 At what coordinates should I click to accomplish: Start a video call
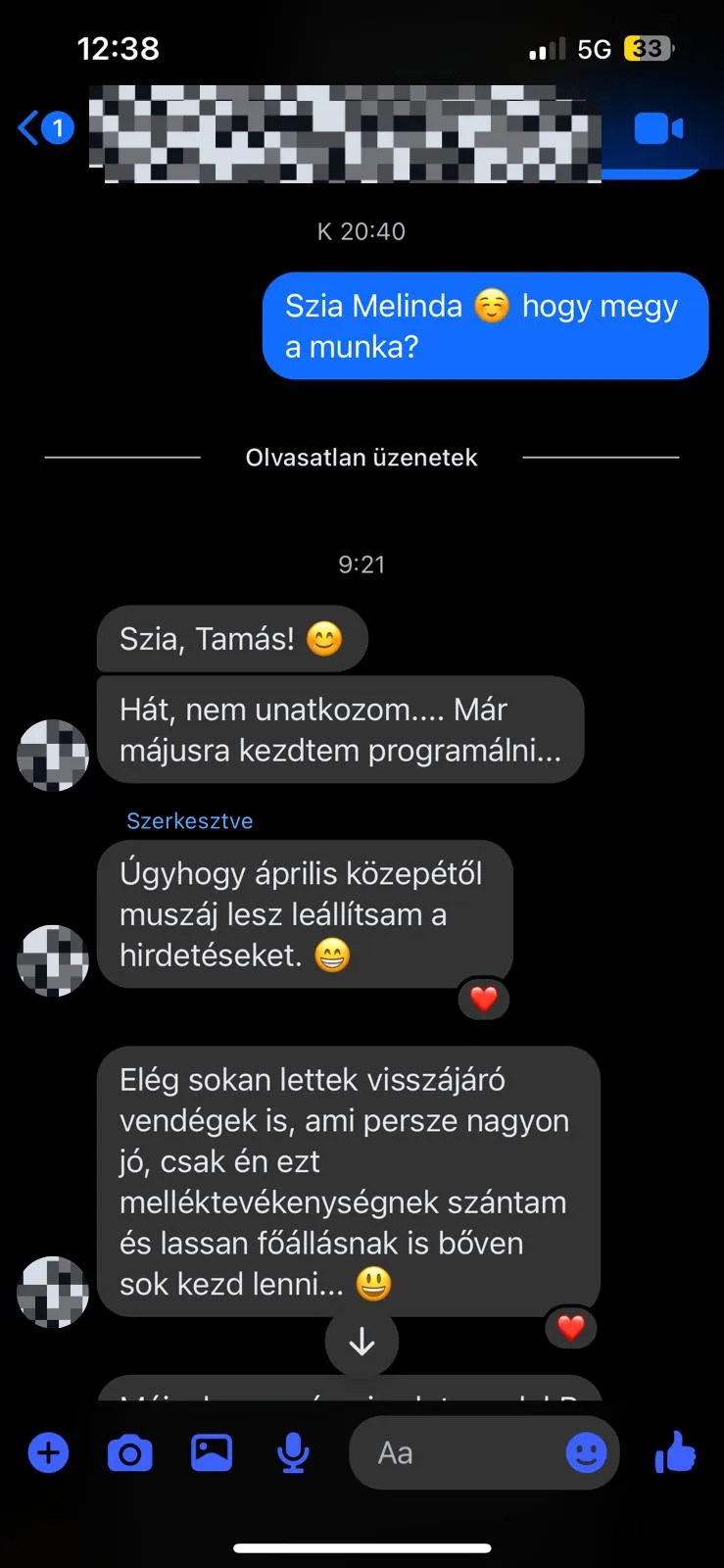coord(658,129)
